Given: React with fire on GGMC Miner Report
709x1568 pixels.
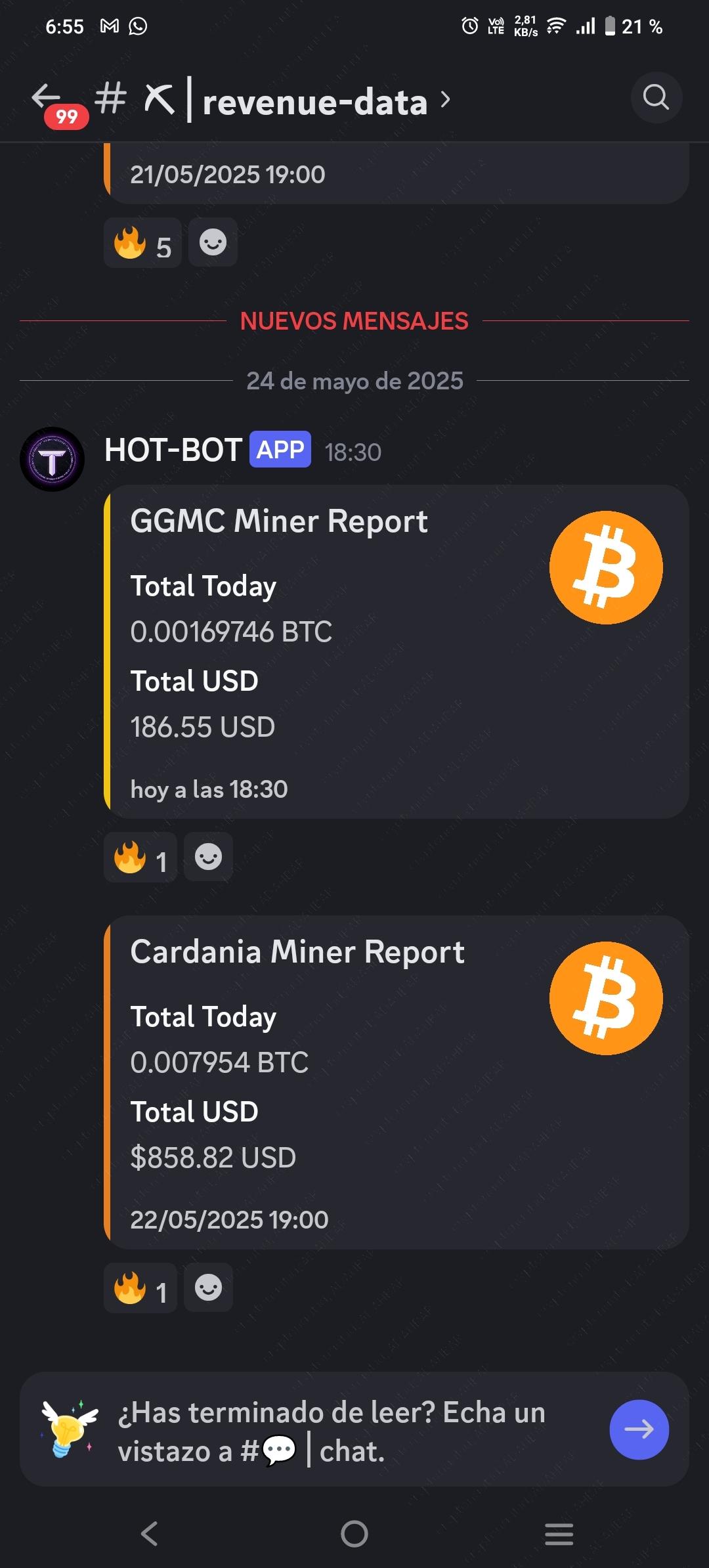Looking at the screenshot, I should pyautogui.click(x=140, y=857).
